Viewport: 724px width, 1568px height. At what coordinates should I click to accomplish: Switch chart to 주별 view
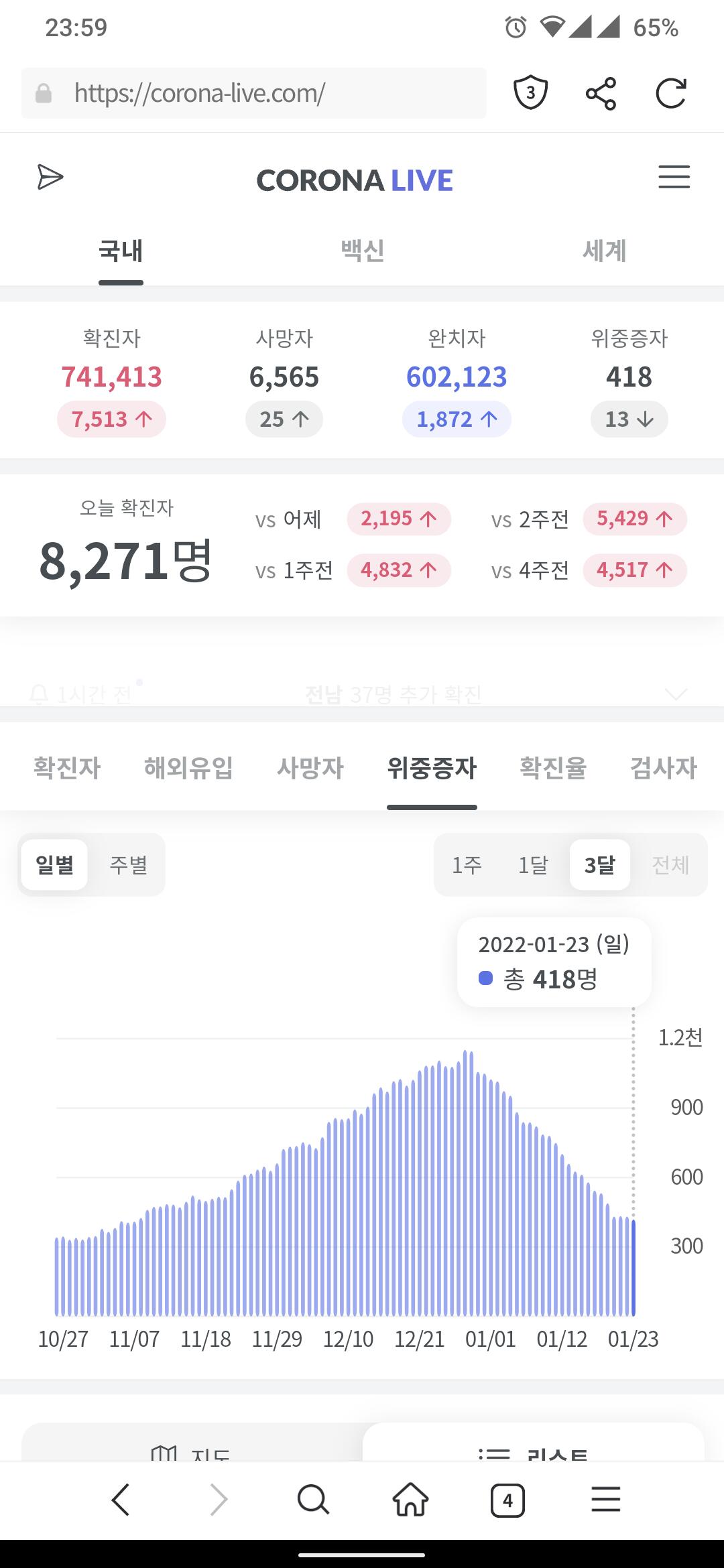tap(128, 865)
